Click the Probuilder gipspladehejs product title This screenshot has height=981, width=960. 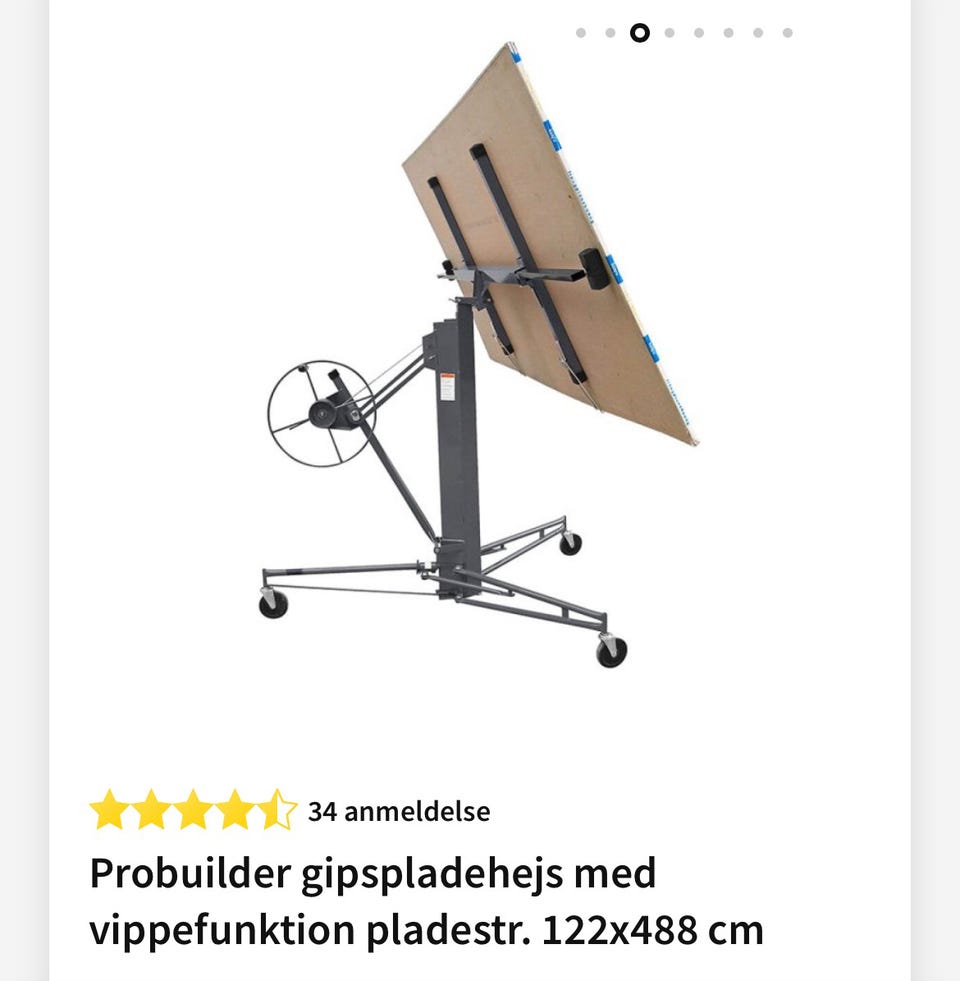(x=373, y=872)
